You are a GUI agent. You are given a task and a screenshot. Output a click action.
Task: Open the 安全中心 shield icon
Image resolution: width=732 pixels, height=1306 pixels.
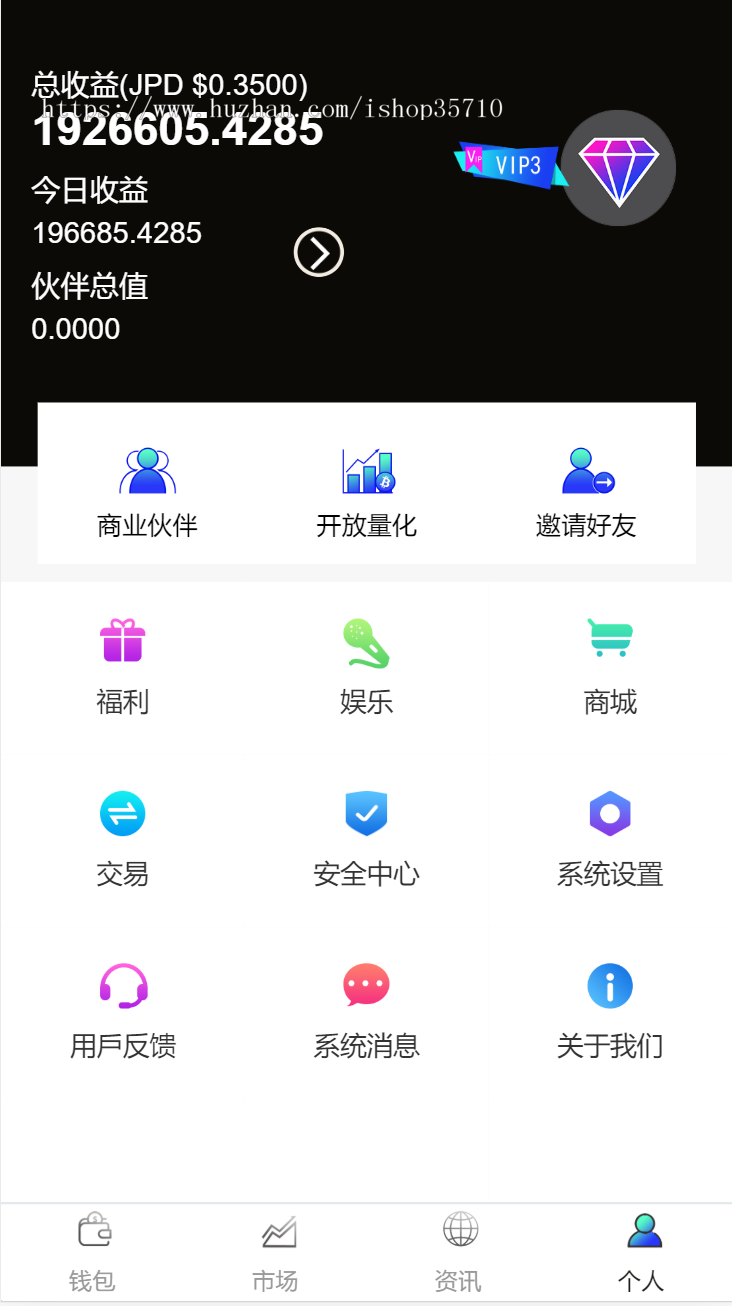tap(366, 813)
